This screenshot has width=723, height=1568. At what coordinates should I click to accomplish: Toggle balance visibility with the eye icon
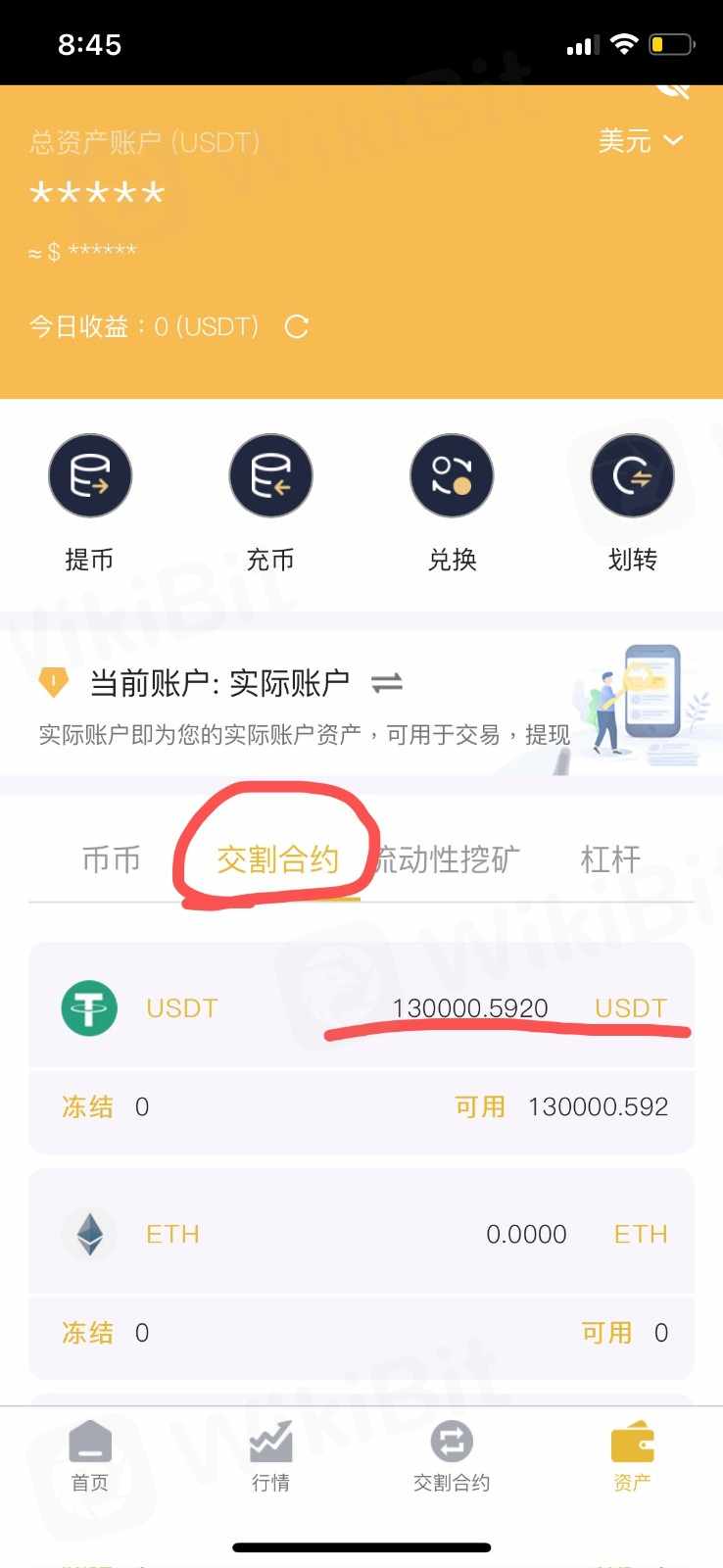pyautogui.click(x=674, y=90)
